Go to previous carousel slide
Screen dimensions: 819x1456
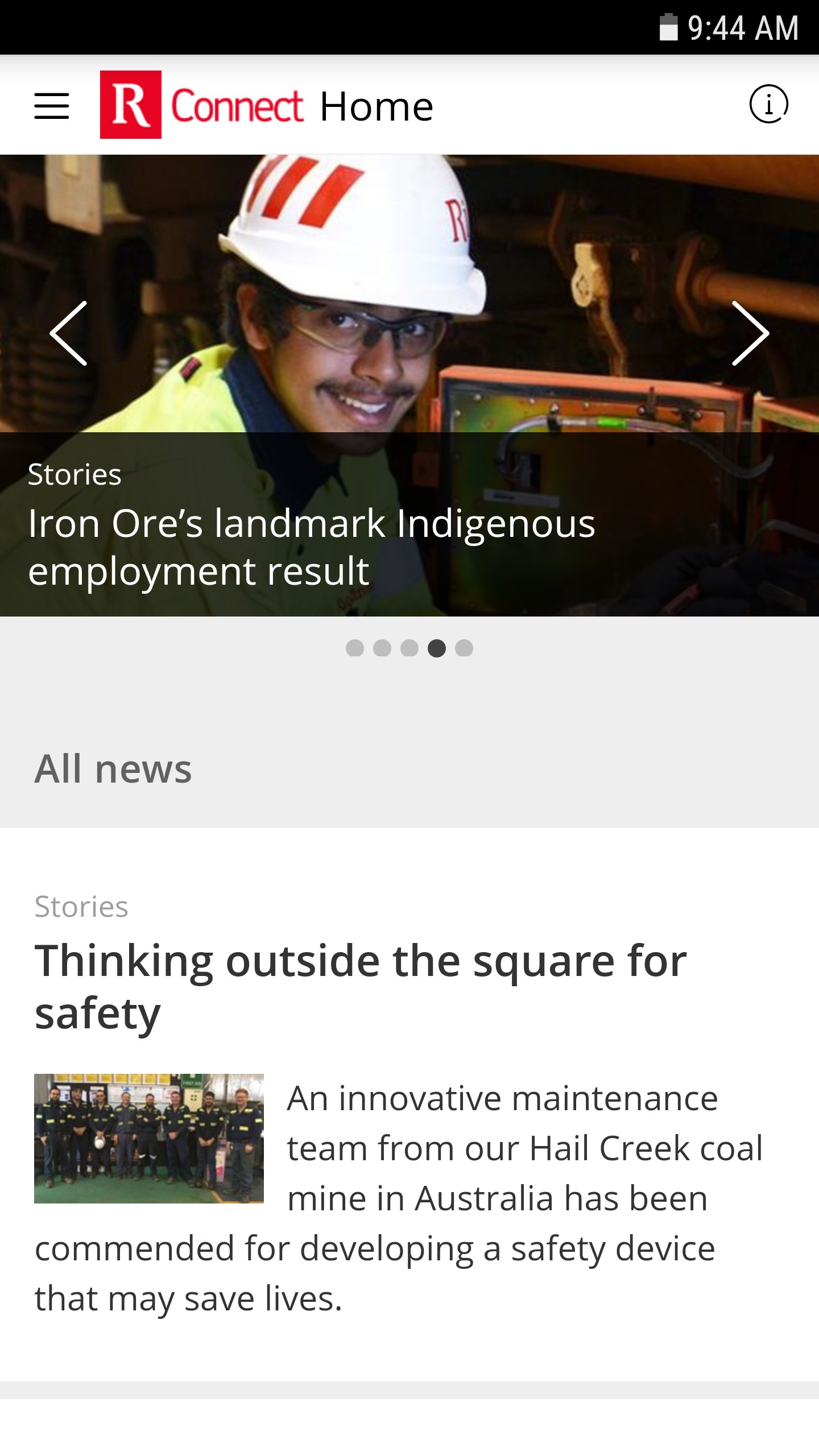tap(69, 333)
